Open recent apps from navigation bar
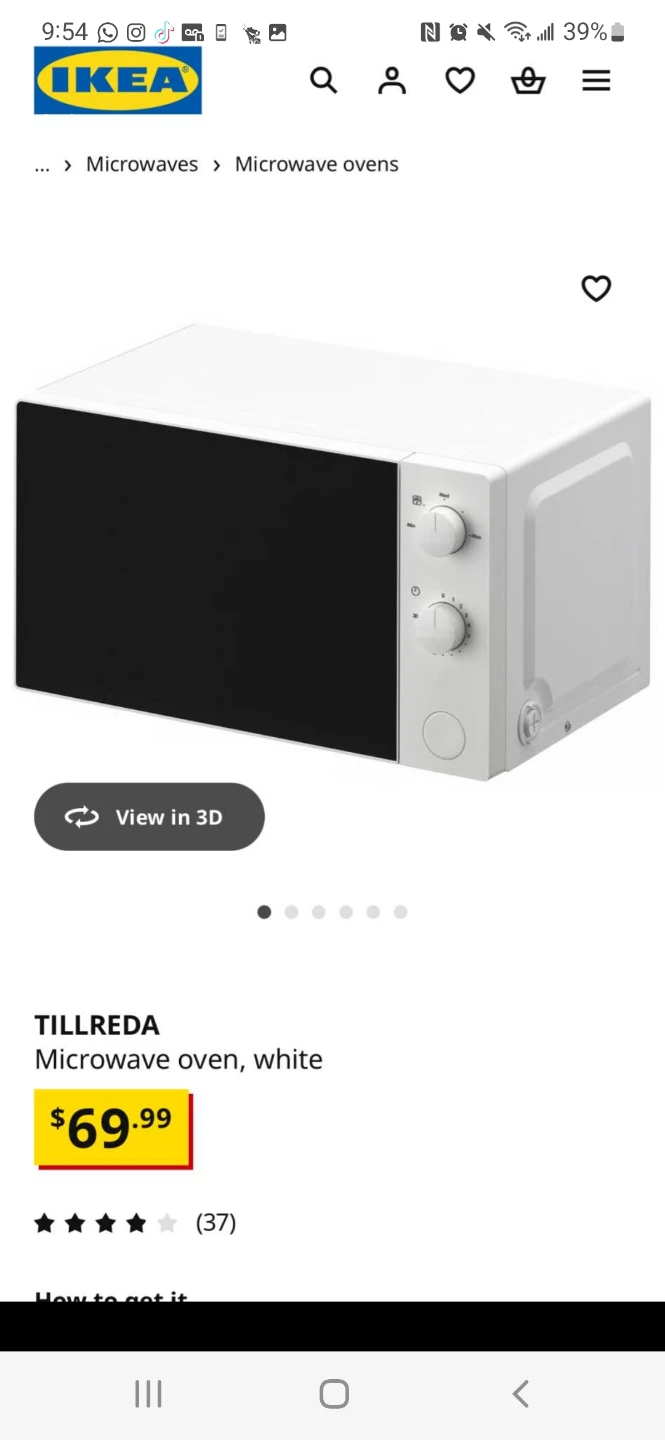Viewport: 665px width, 1440px height. click(x=148, y=1394)
